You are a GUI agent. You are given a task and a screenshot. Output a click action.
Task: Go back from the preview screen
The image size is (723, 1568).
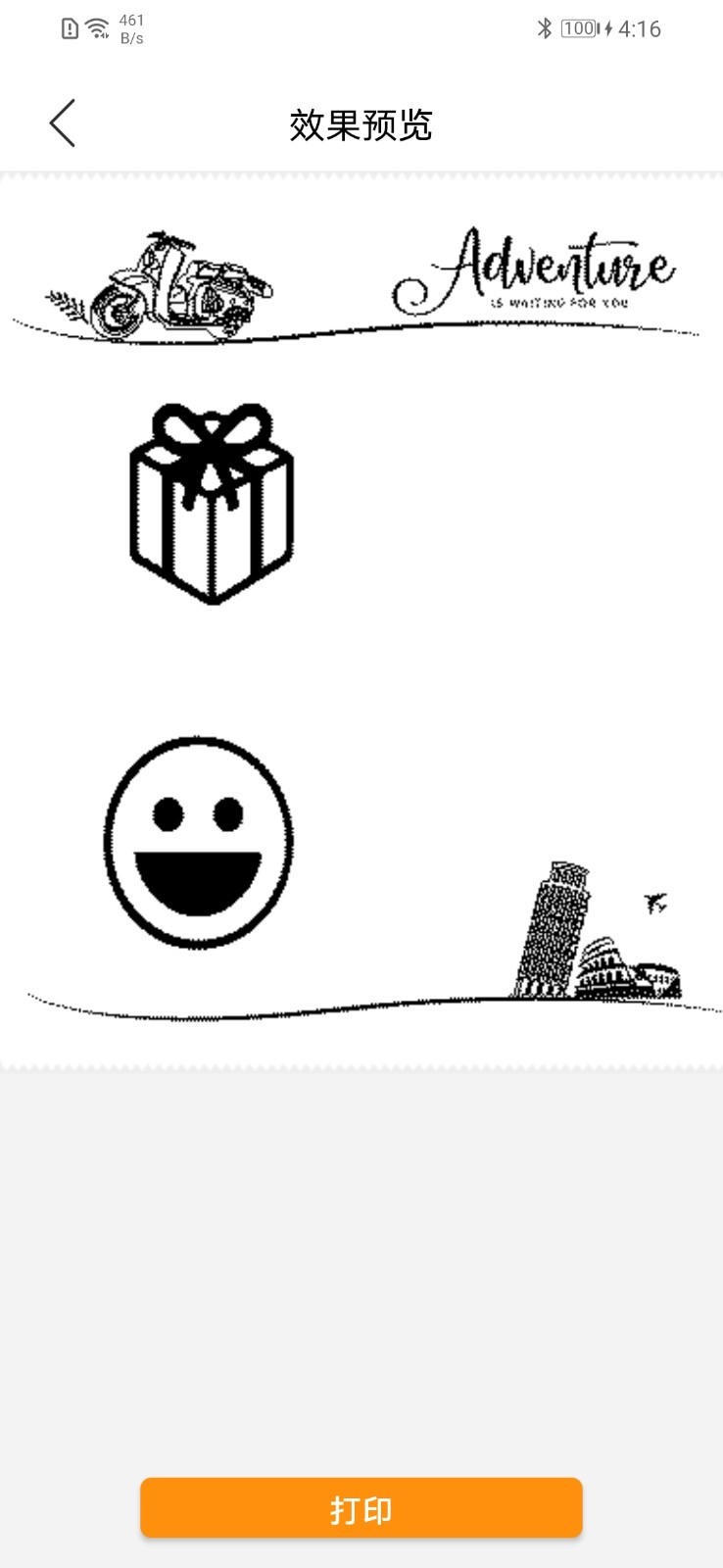63,123
